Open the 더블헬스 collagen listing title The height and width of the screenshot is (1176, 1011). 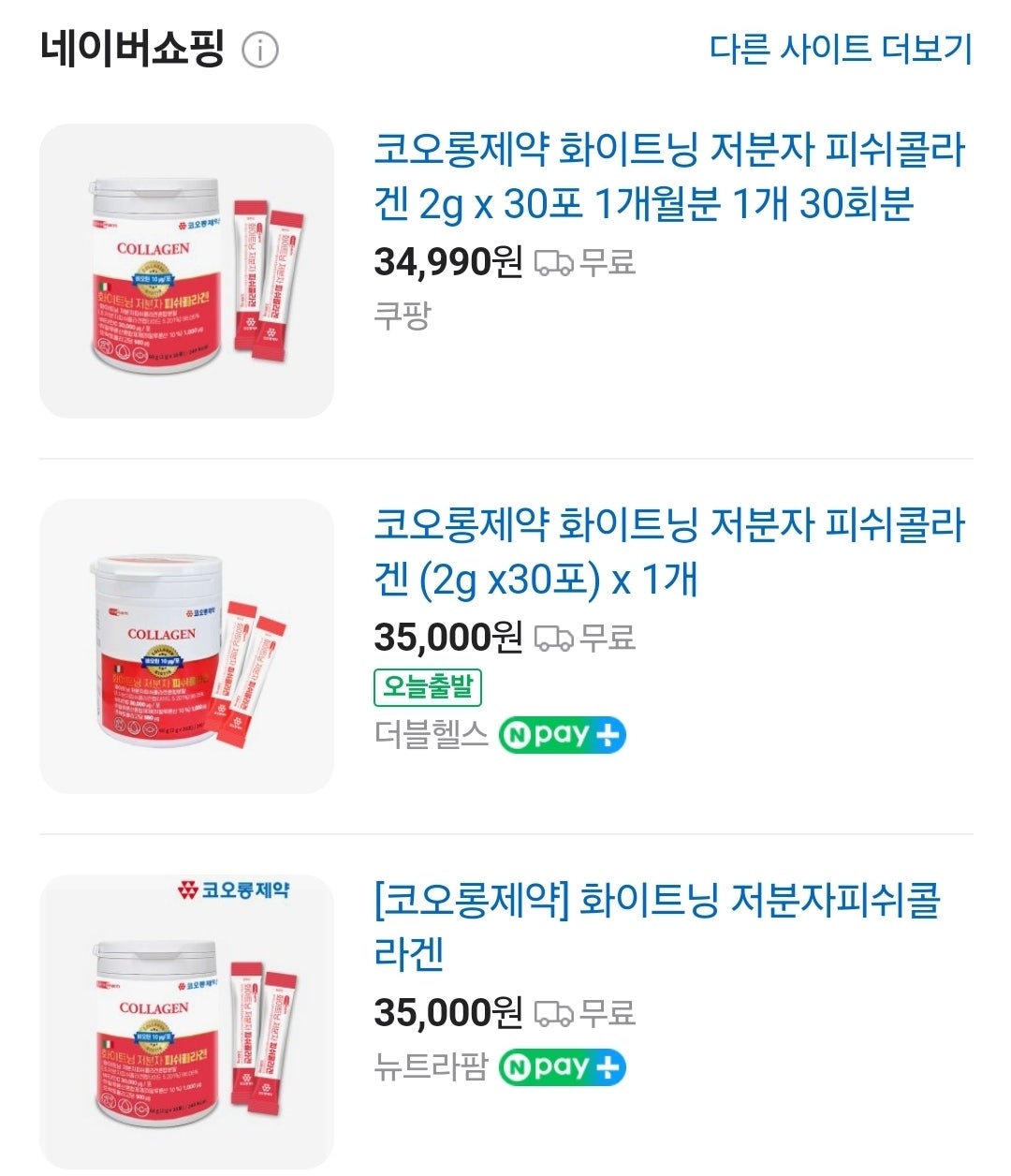(668, 552)
